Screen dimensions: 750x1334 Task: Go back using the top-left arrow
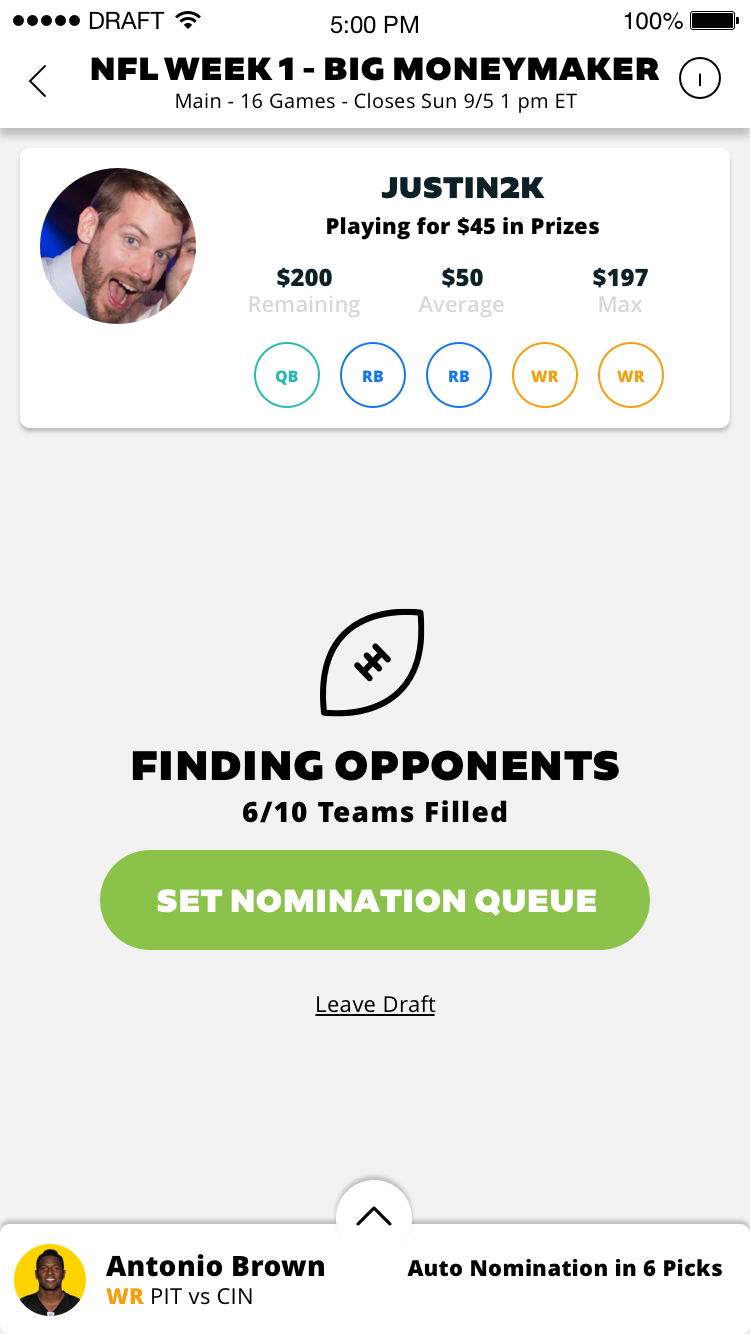pyautogui.click(x=38, y=80)
